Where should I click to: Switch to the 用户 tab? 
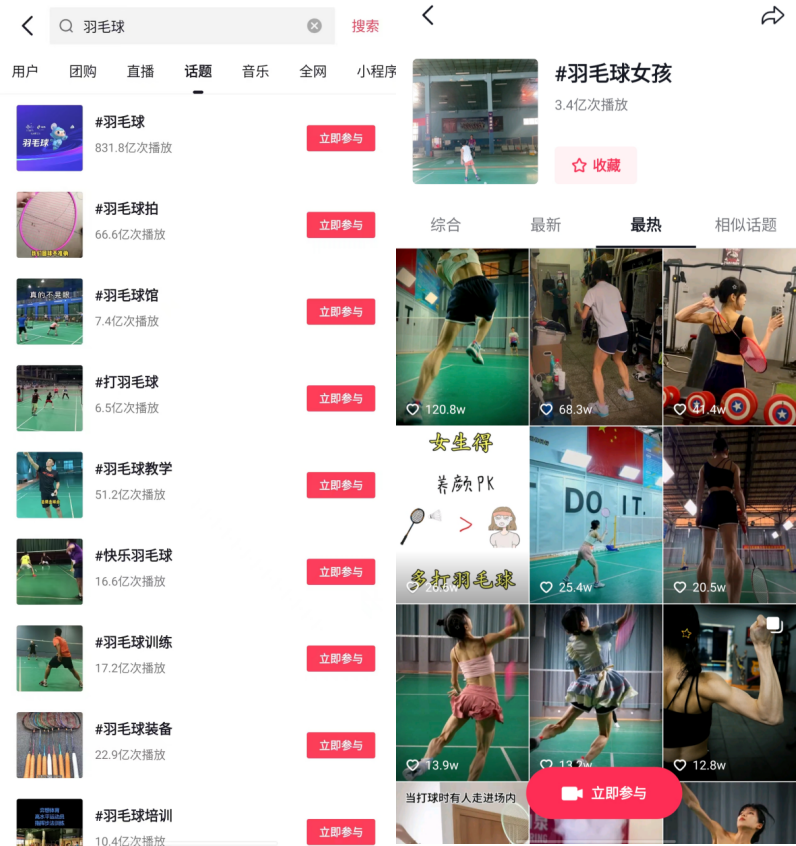click(25, 71)
